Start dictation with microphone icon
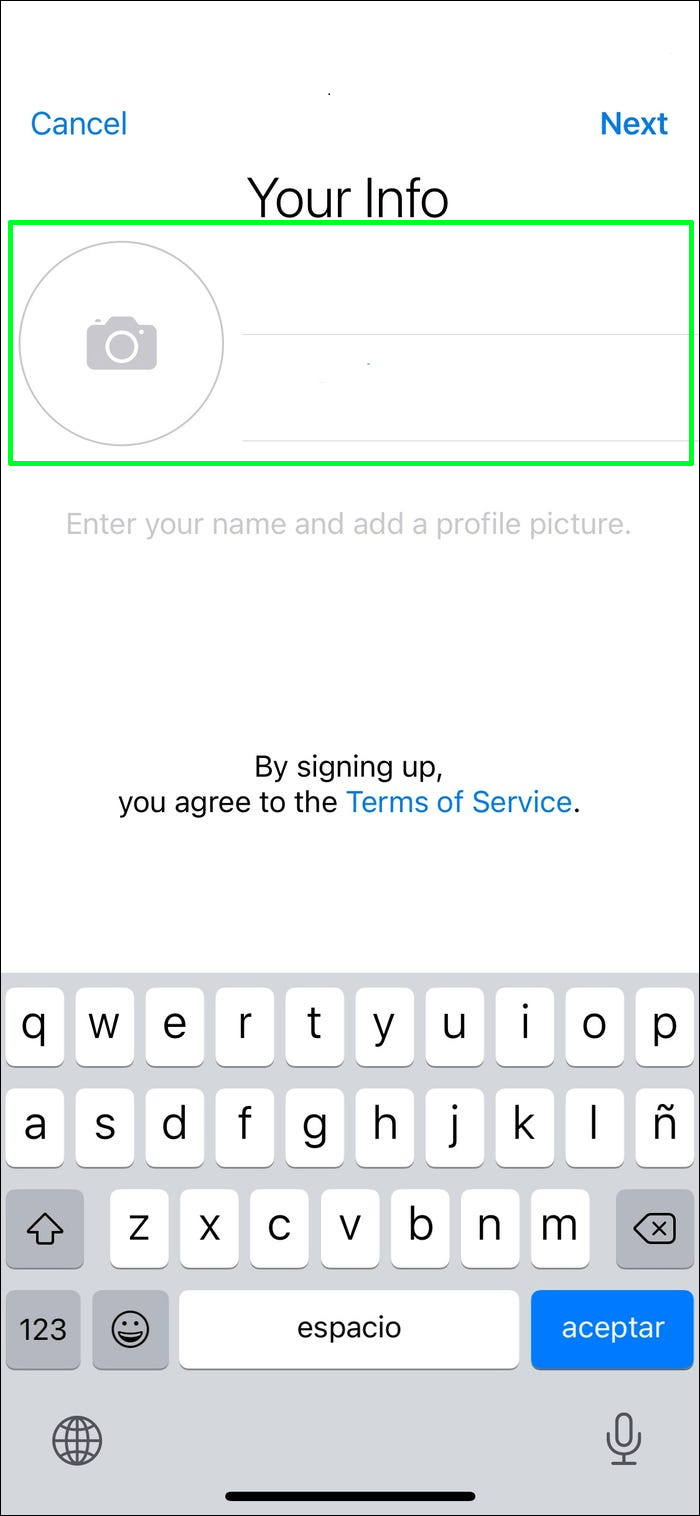Image resolution: width=700 pixels, height=1516 pixels. coord(623,1440)
